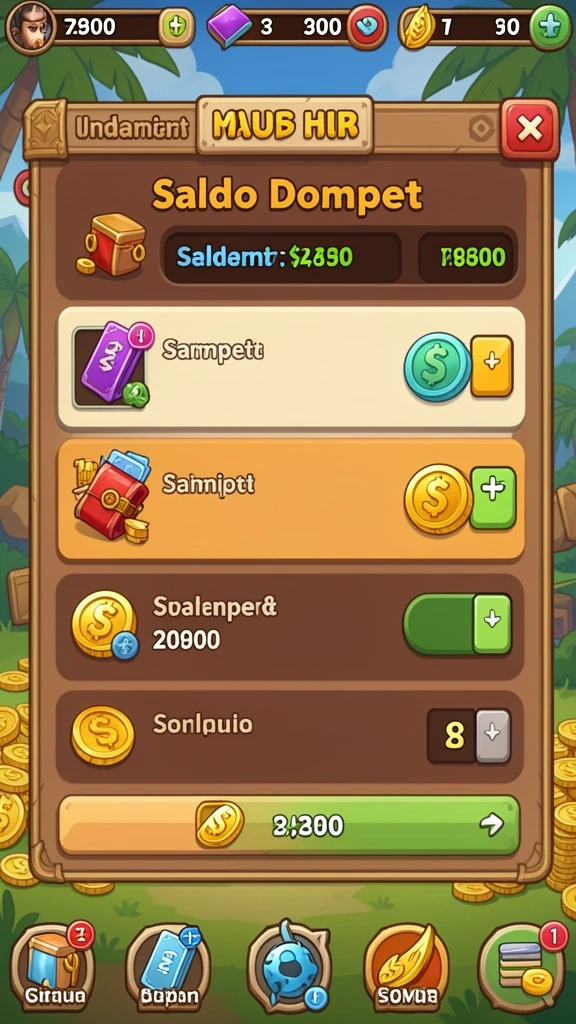Switch to the Undamint tab
Image resolution: width=576 pixels, height=1024 pixels.
[x=131, y=128]
